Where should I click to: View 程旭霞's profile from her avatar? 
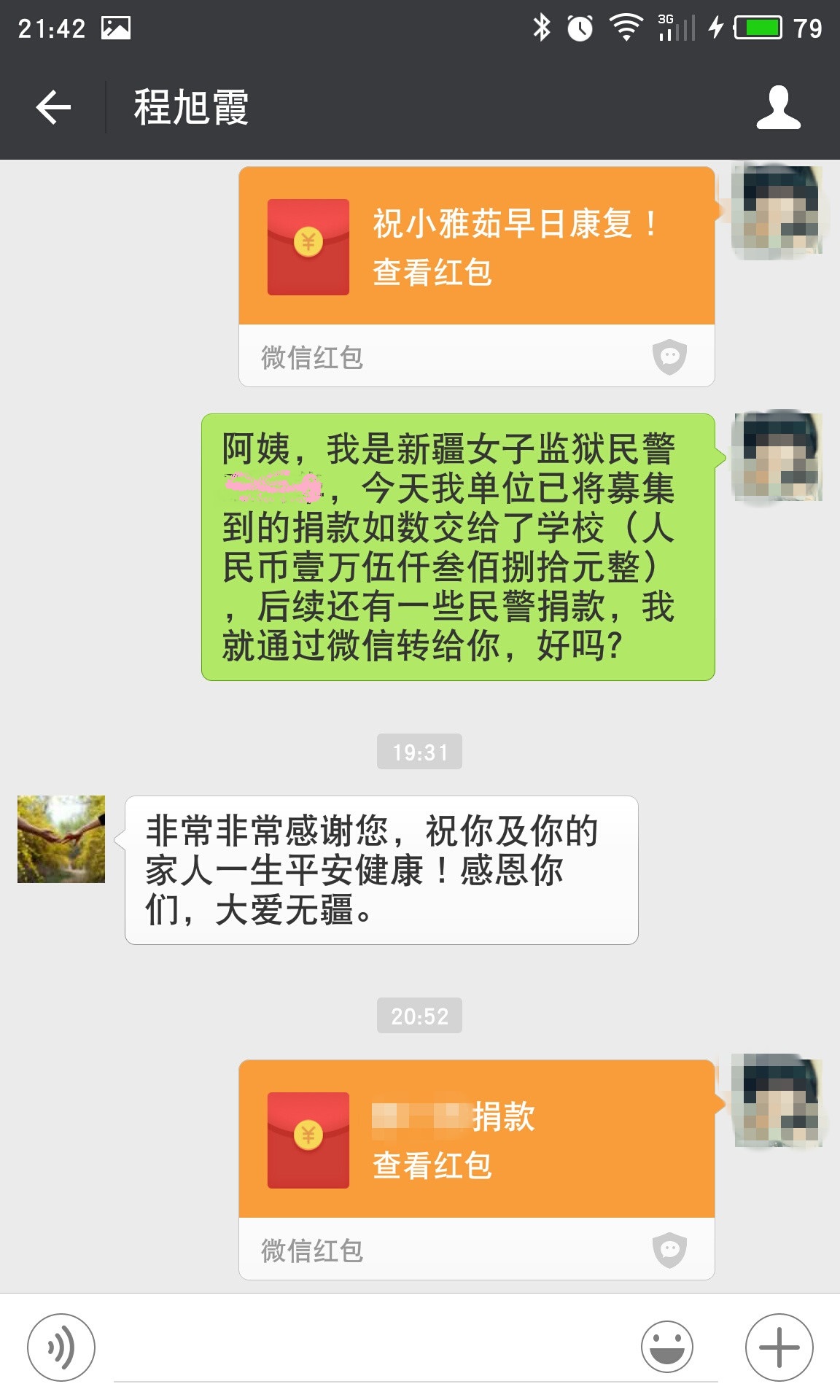pos(61,839)
